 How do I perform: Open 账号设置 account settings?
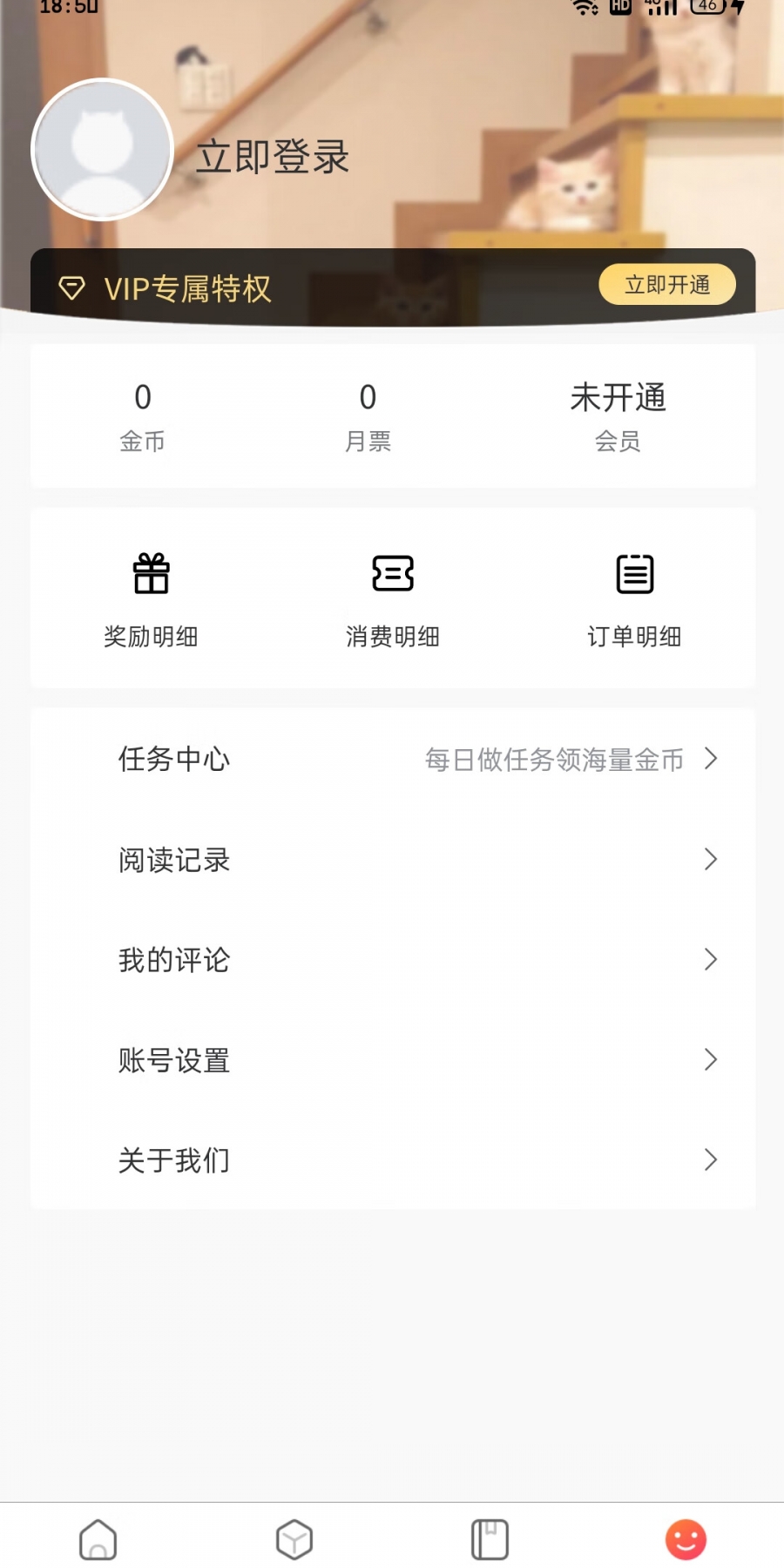pyautogui.click(x=393, y=1060)
